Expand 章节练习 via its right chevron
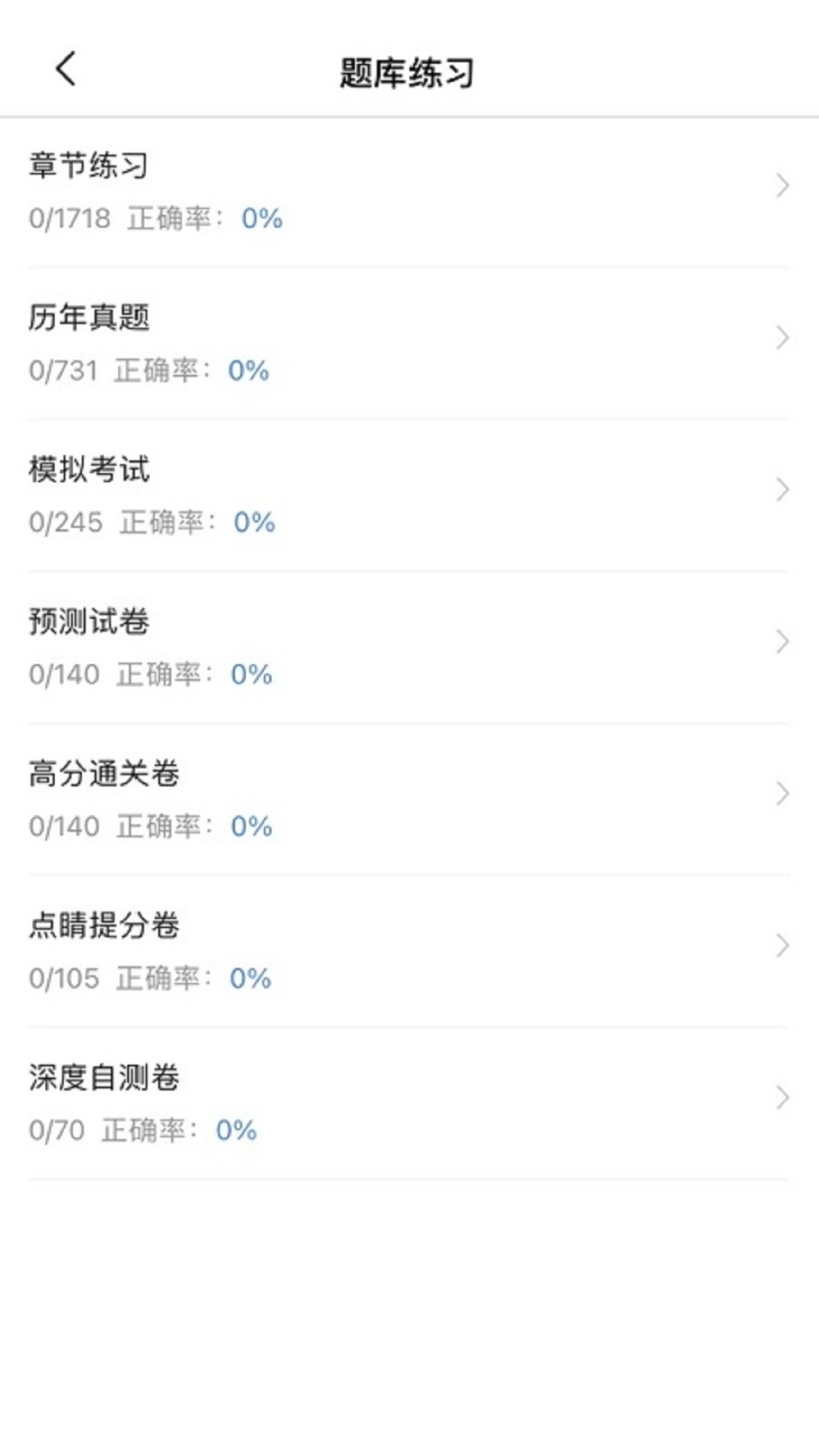The height and width of the screenshot is (1456, 819). coord(783,186)
